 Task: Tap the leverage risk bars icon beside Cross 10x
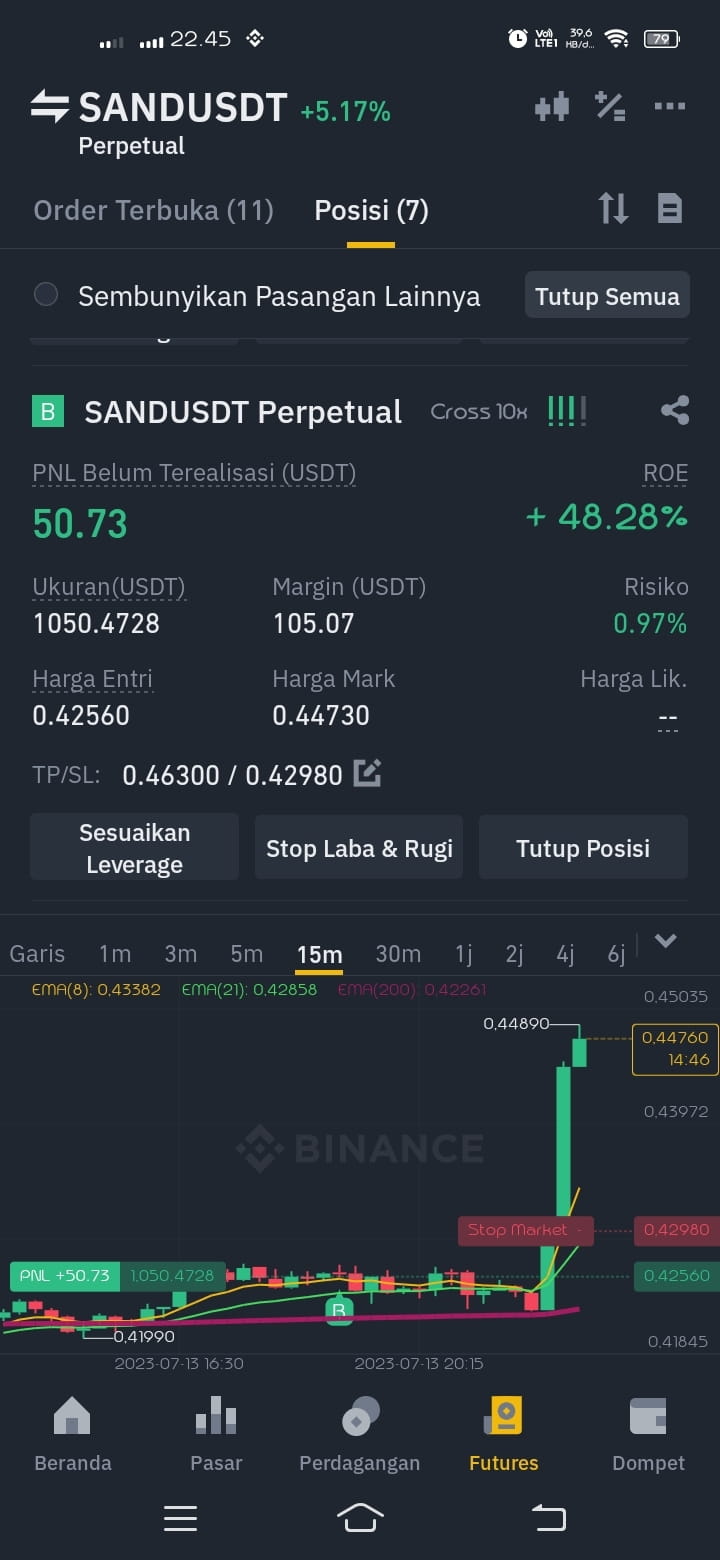pyautogui.click(x=566, y=410)
